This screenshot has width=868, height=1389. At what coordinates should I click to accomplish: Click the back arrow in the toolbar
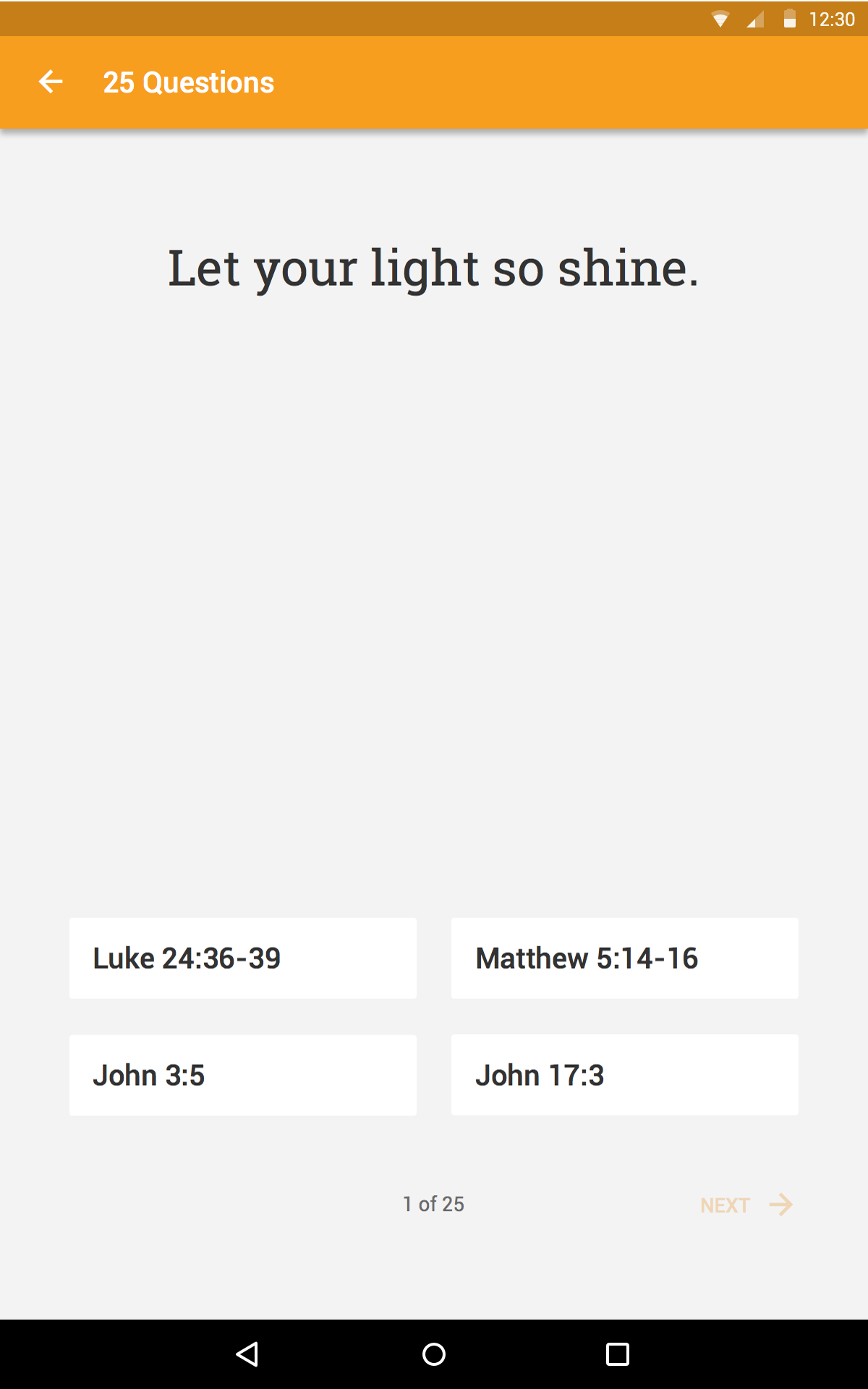coord(51,82)
